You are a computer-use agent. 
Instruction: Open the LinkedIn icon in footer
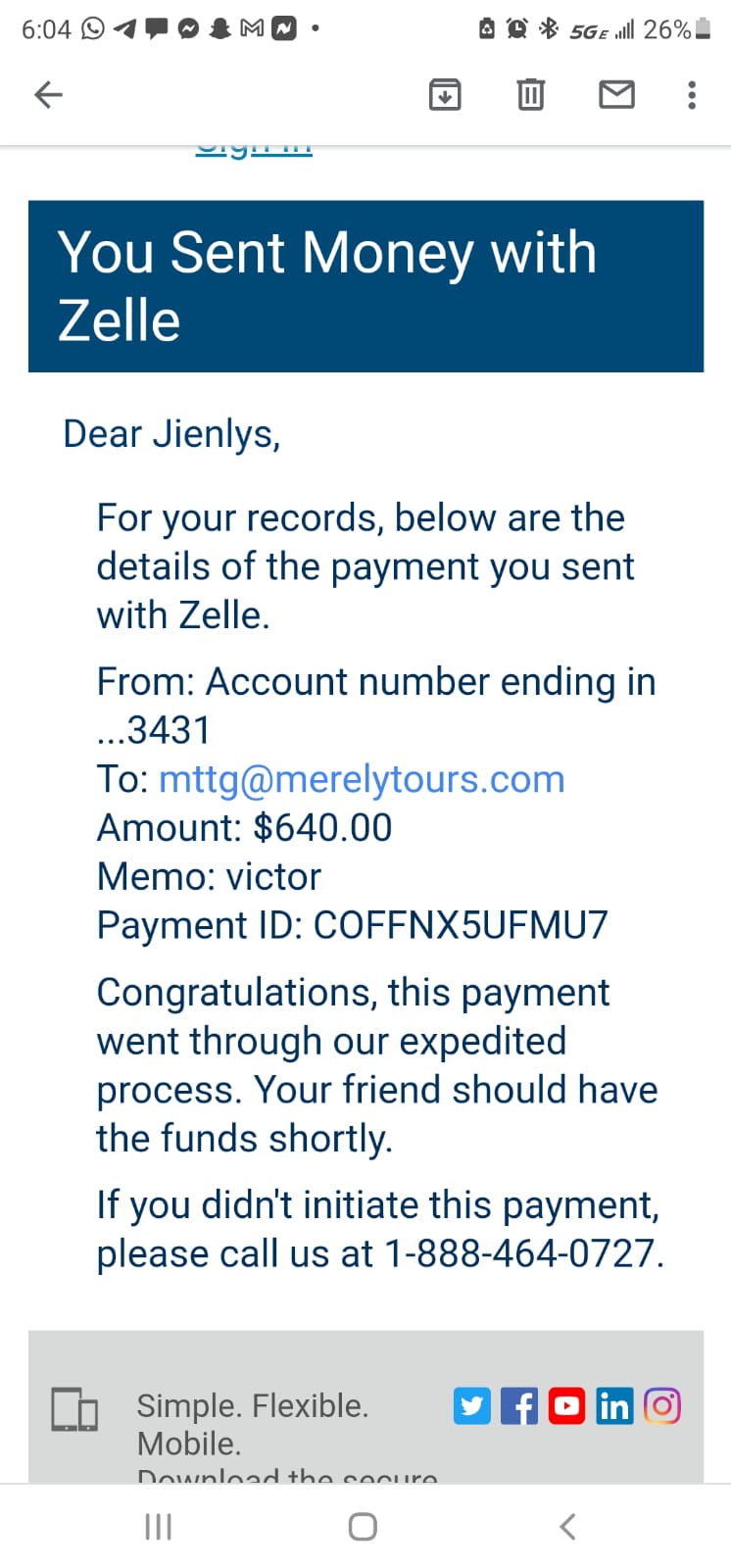click(x=614, y=1406)
